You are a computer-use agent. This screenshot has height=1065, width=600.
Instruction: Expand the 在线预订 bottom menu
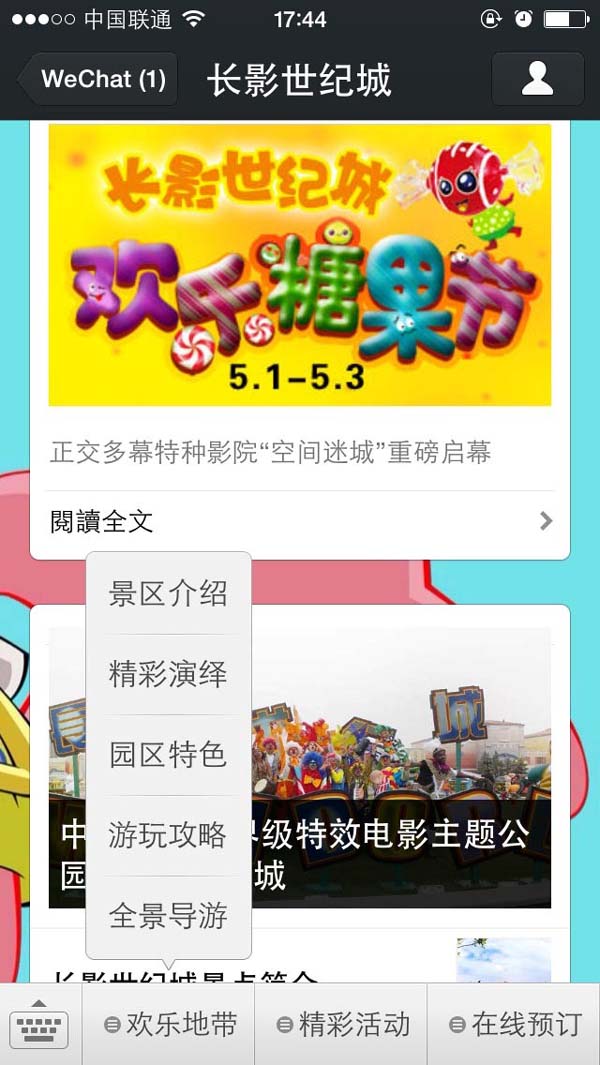coord(514,1024)
